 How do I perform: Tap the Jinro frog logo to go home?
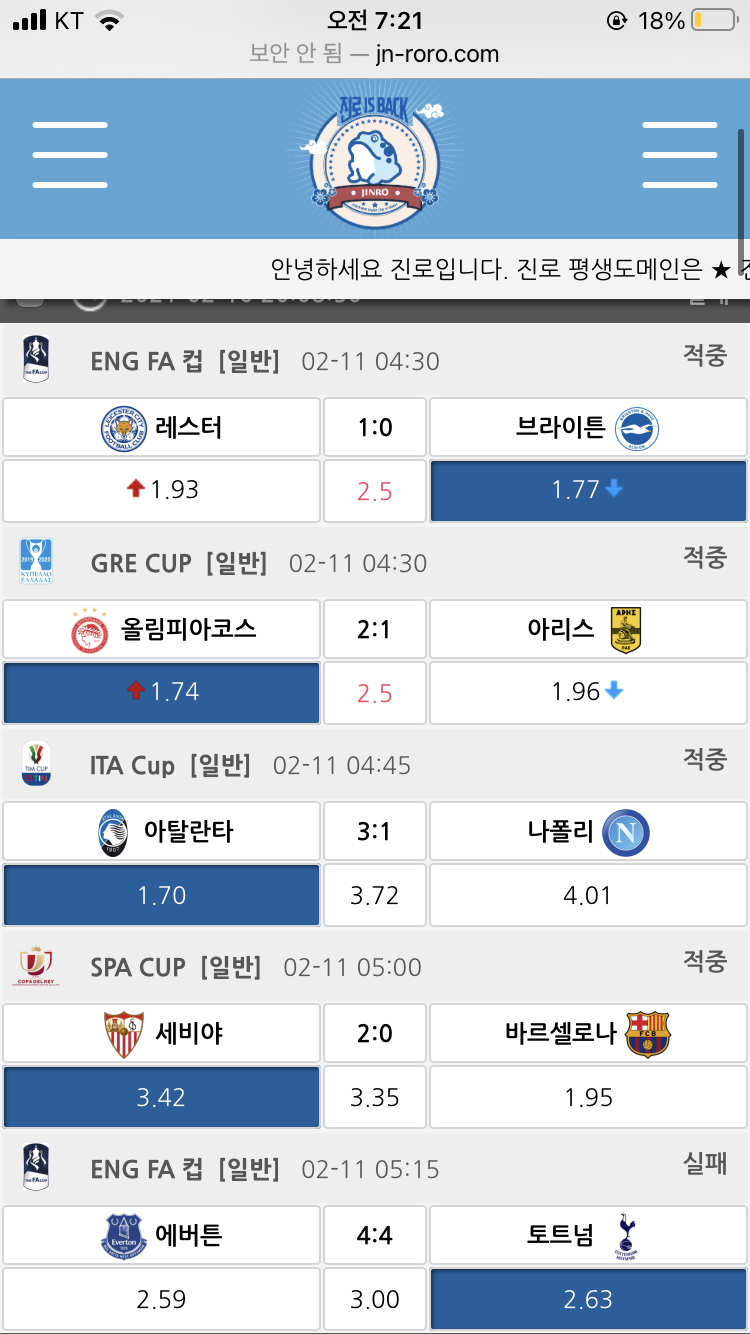[374, 157]
